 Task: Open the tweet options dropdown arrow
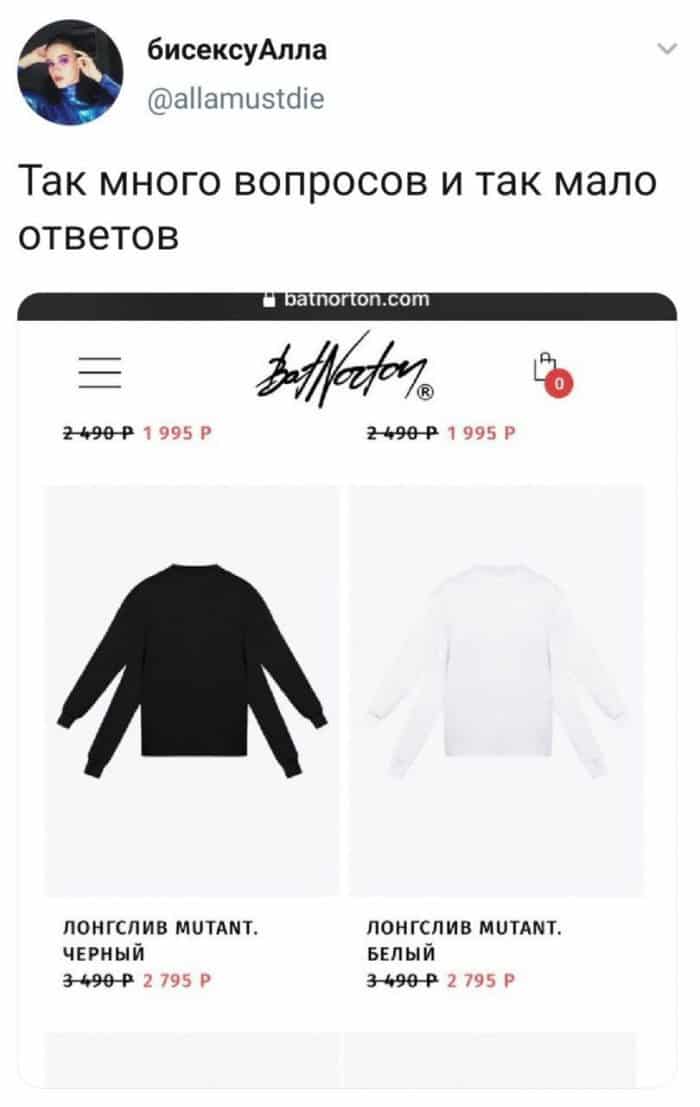click(667, 48)
